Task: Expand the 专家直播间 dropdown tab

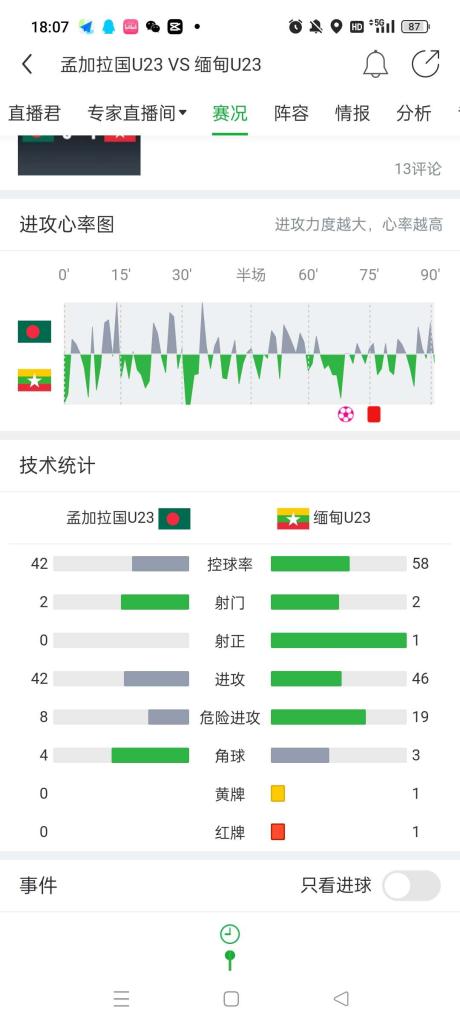Action: click(137, 113)
